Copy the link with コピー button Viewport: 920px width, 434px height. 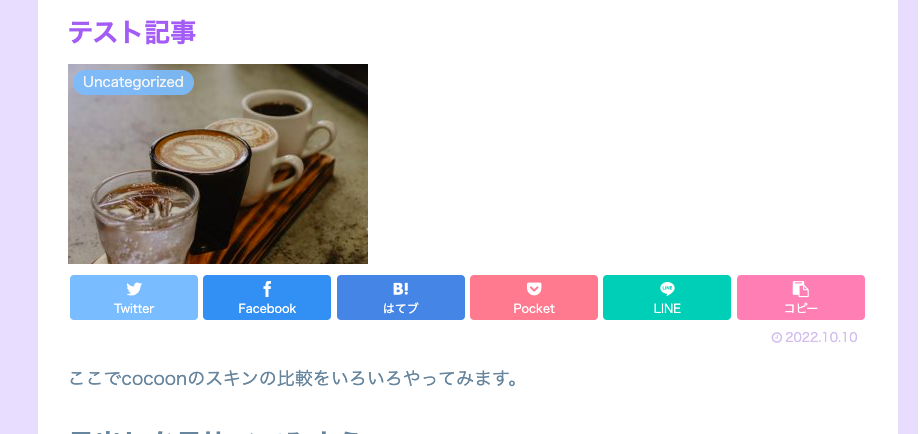(x=800, y=298)
